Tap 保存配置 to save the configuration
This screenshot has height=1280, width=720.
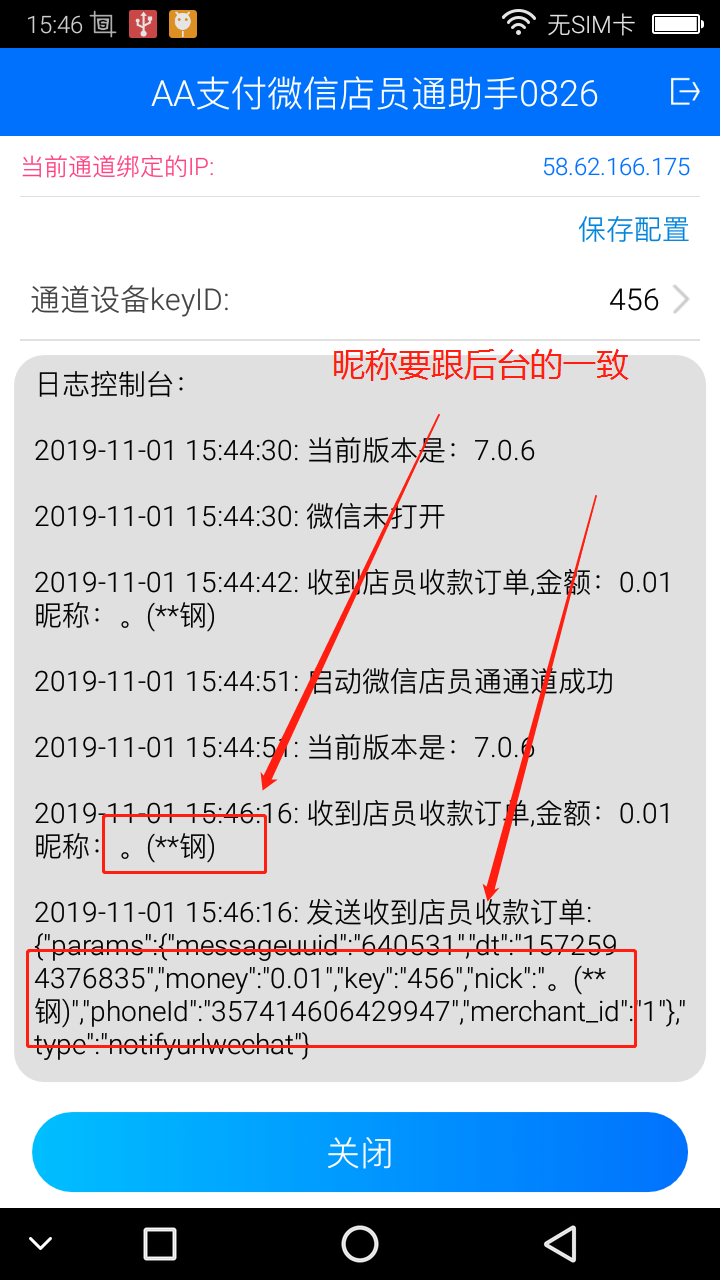[633, 230]
